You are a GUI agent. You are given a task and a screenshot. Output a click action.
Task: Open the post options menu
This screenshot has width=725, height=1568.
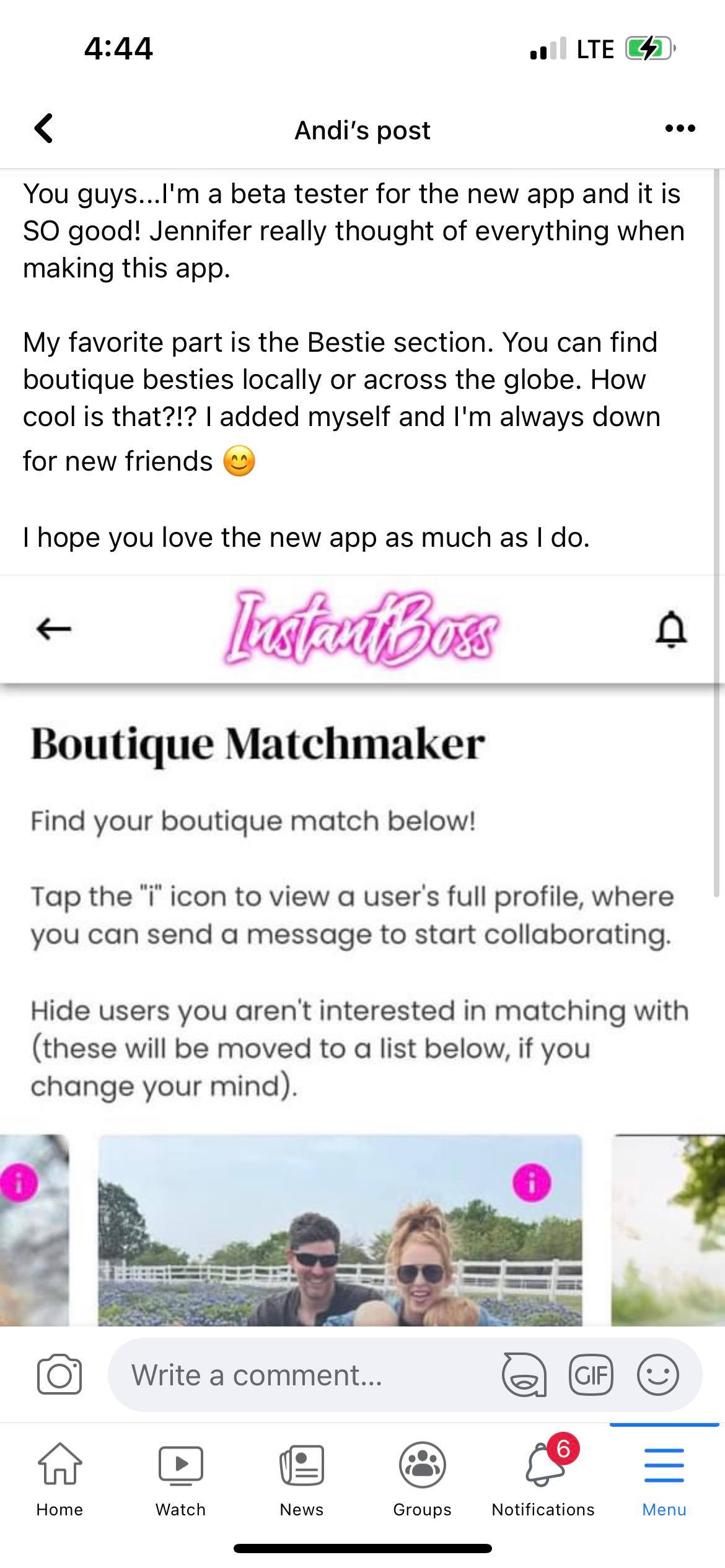tap(680, 129)
